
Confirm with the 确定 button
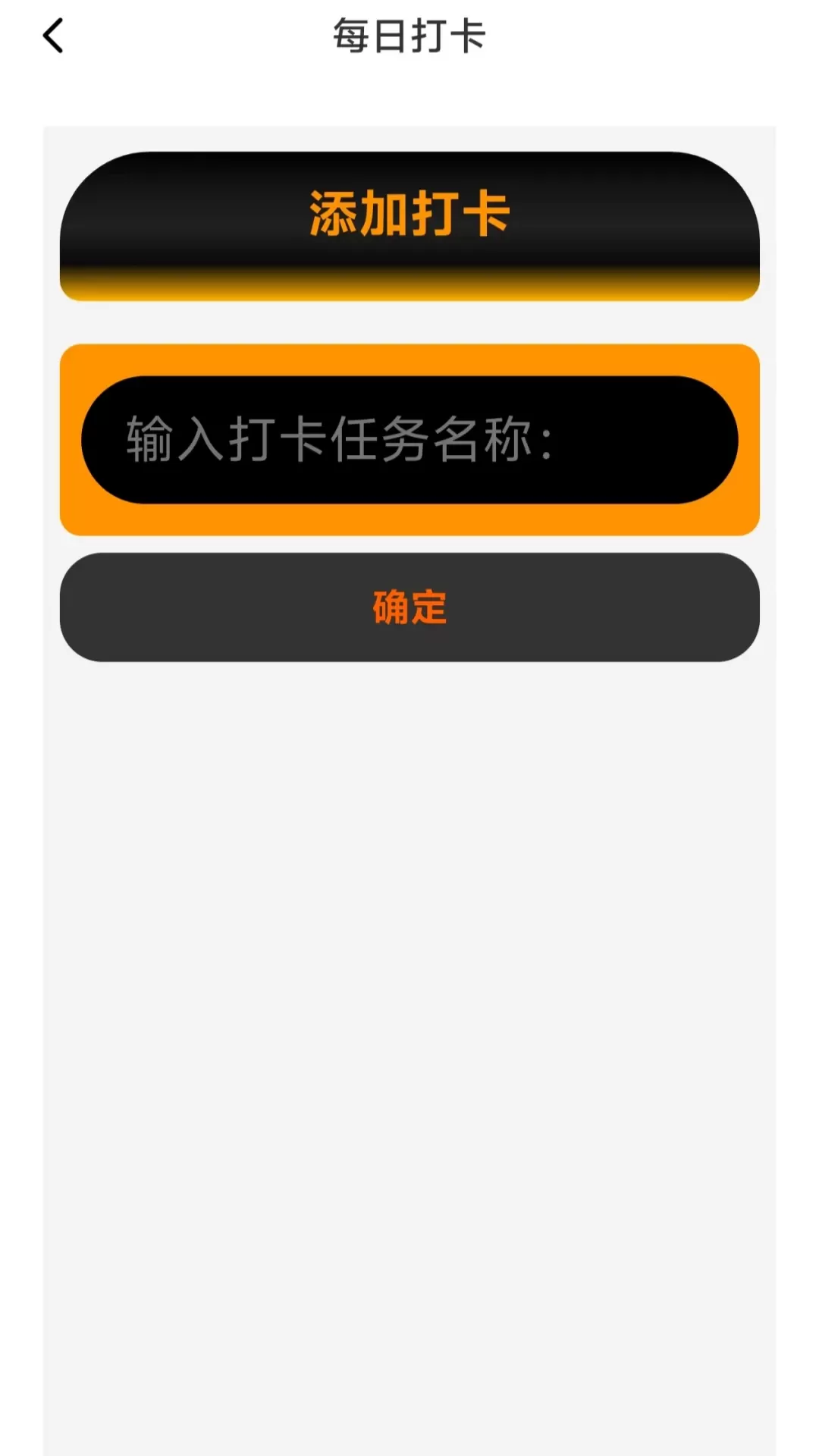point(409,607)
